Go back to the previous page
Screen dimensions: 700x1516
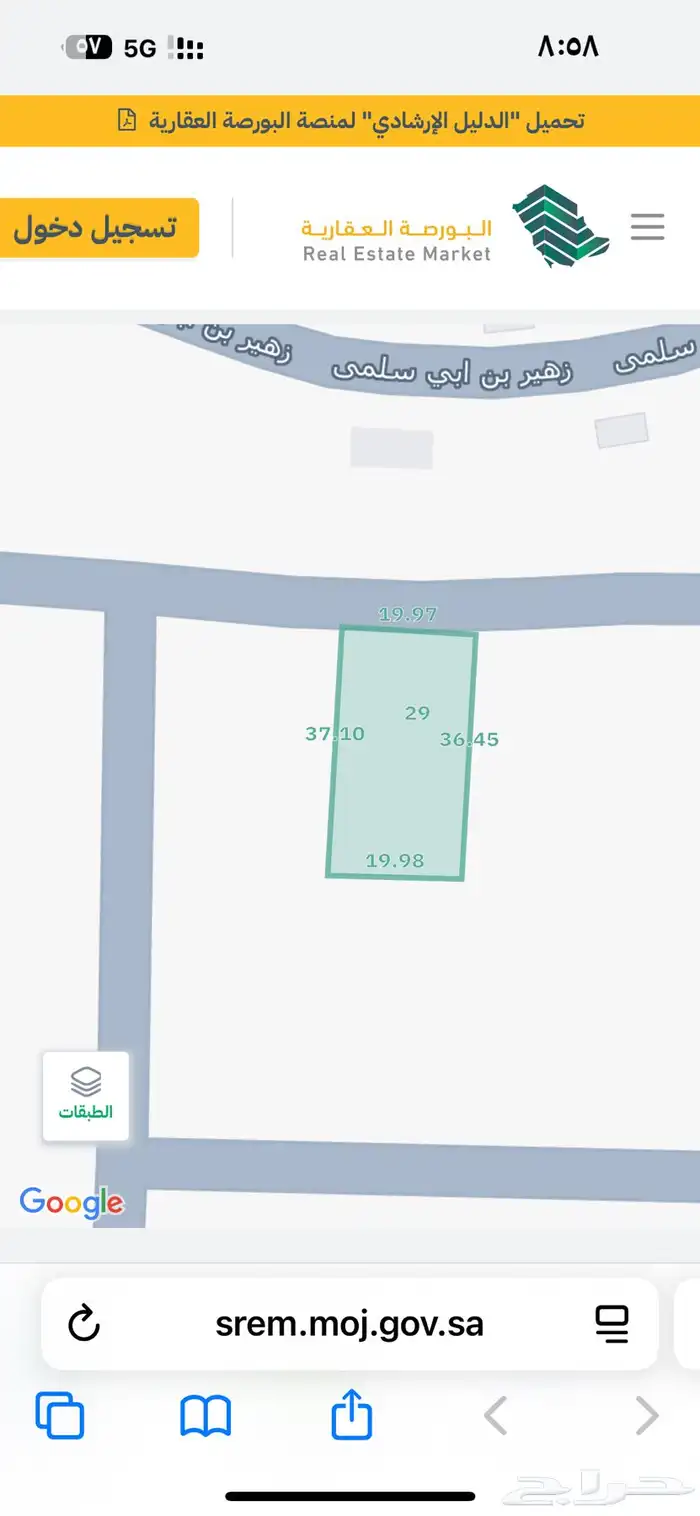496,1416
